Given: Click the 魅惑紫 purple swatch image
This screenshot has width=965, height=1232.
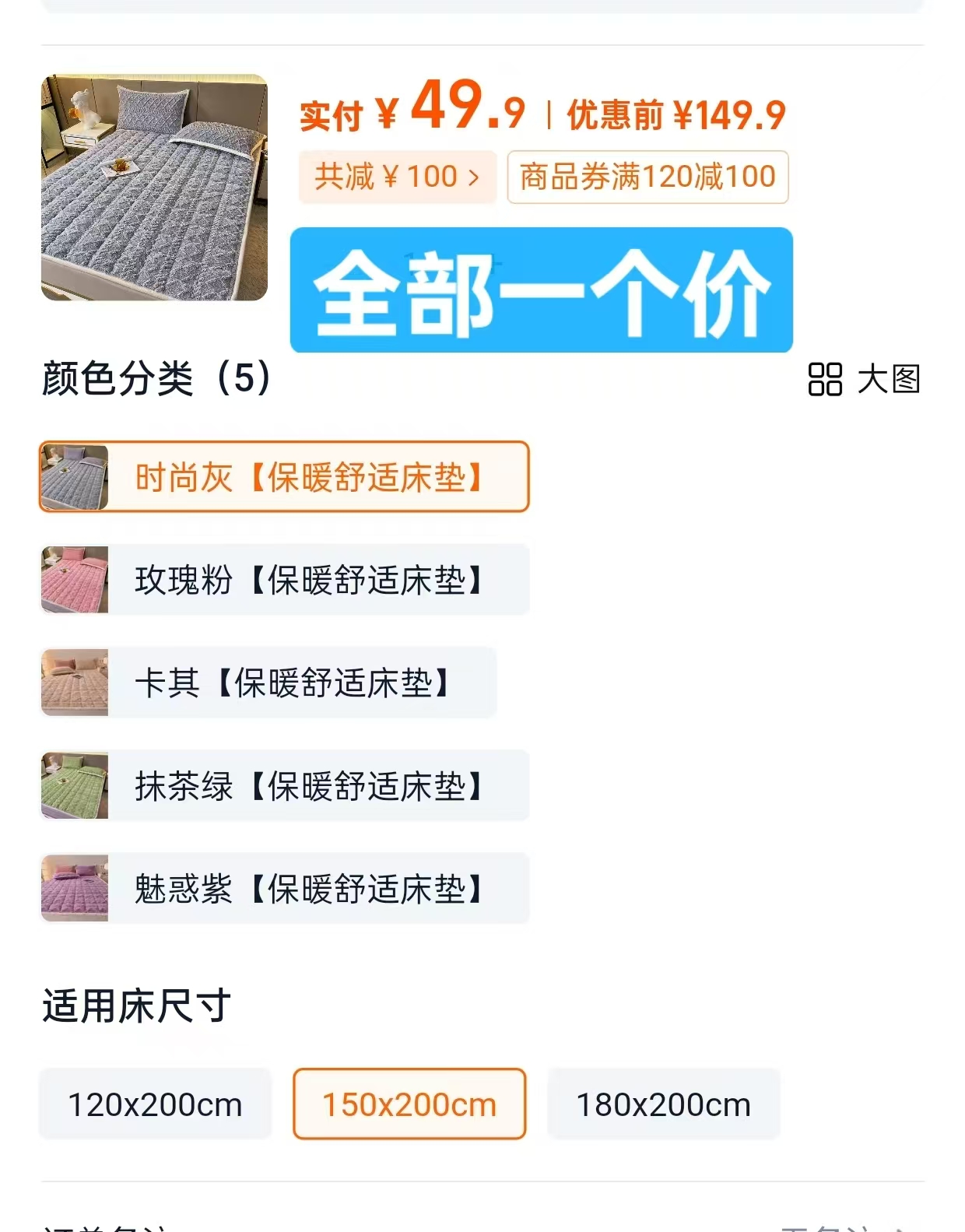Looking at the screenshot, I should 75,888.
